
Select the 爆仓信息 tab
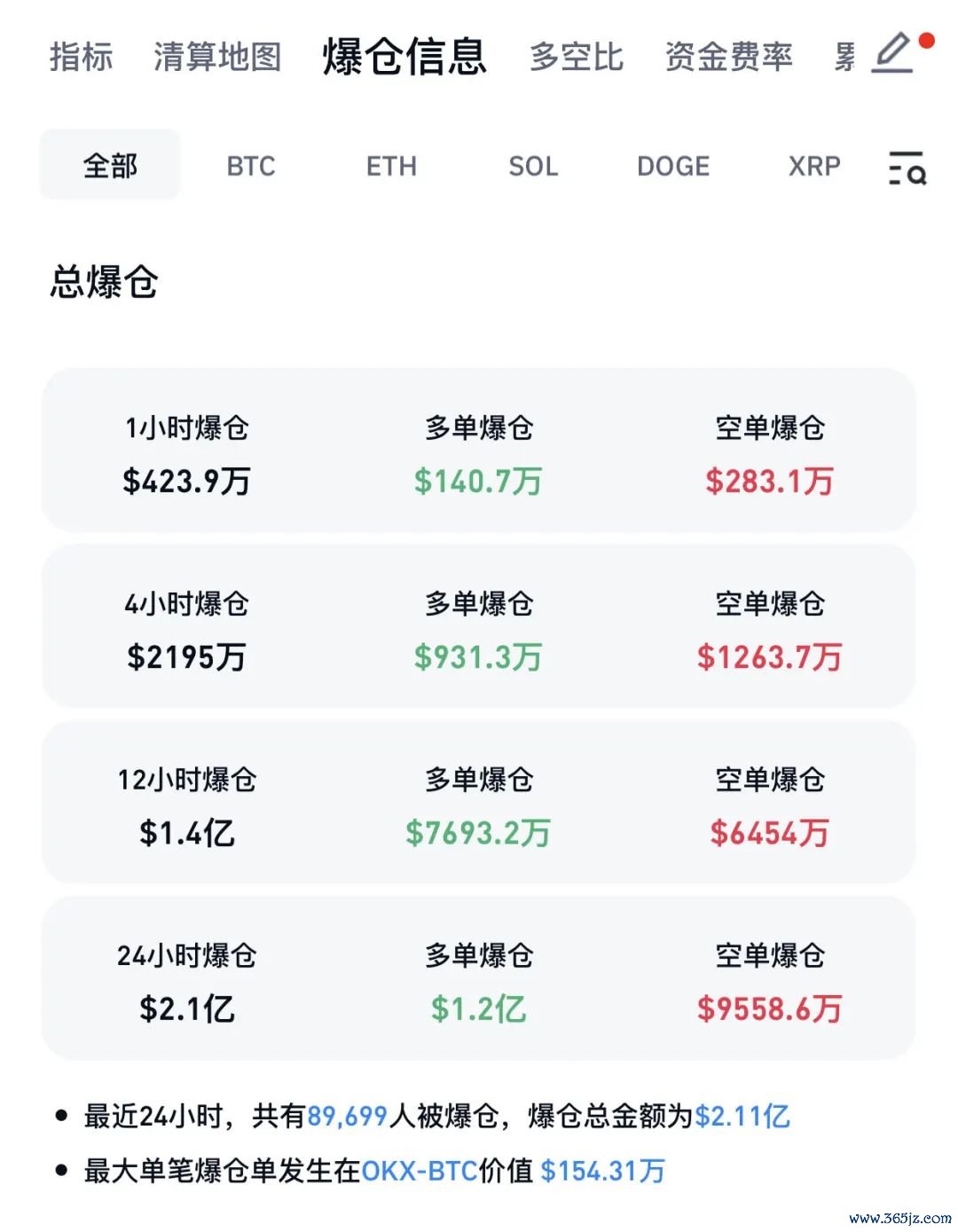pos(404,57)
